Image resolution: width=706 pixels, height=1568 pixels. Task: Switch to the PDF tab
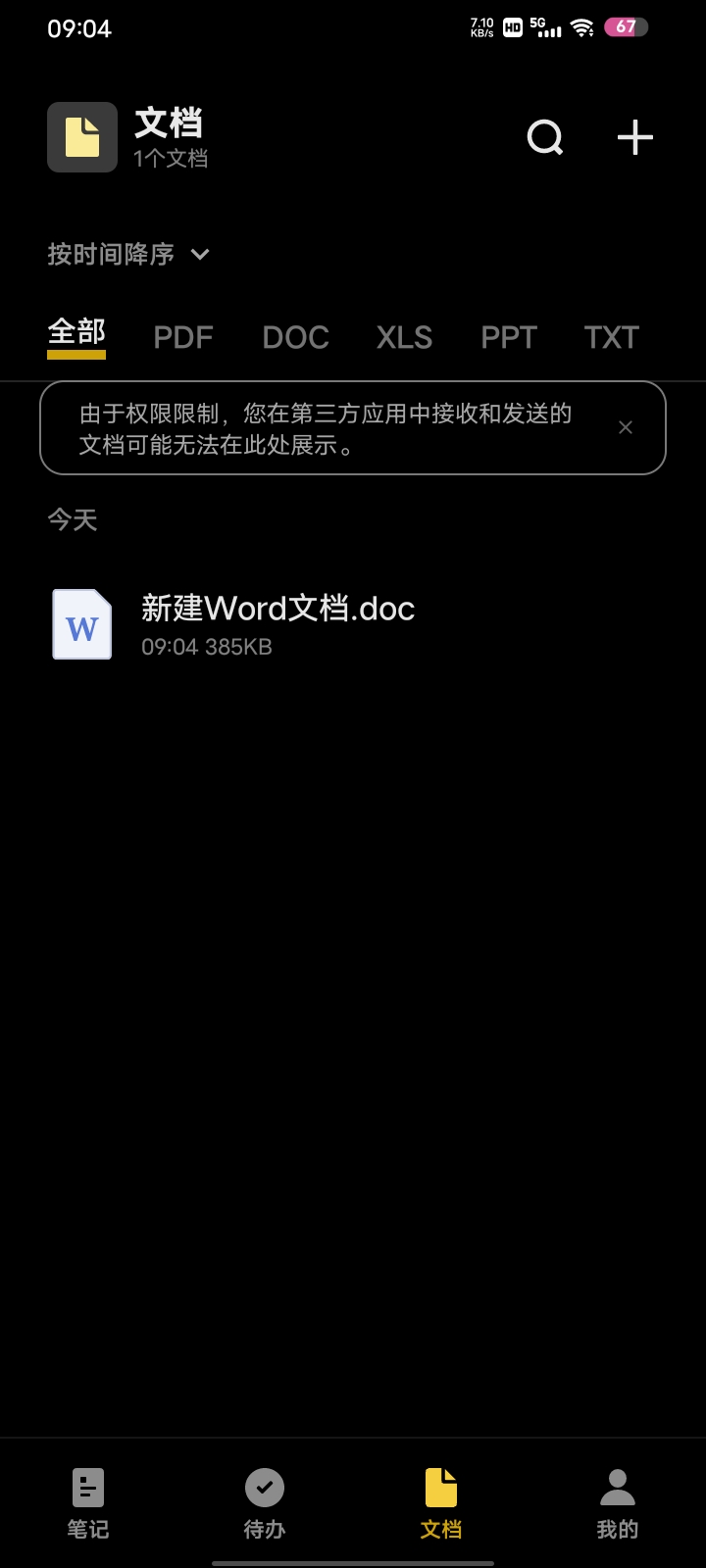(183, 338)
